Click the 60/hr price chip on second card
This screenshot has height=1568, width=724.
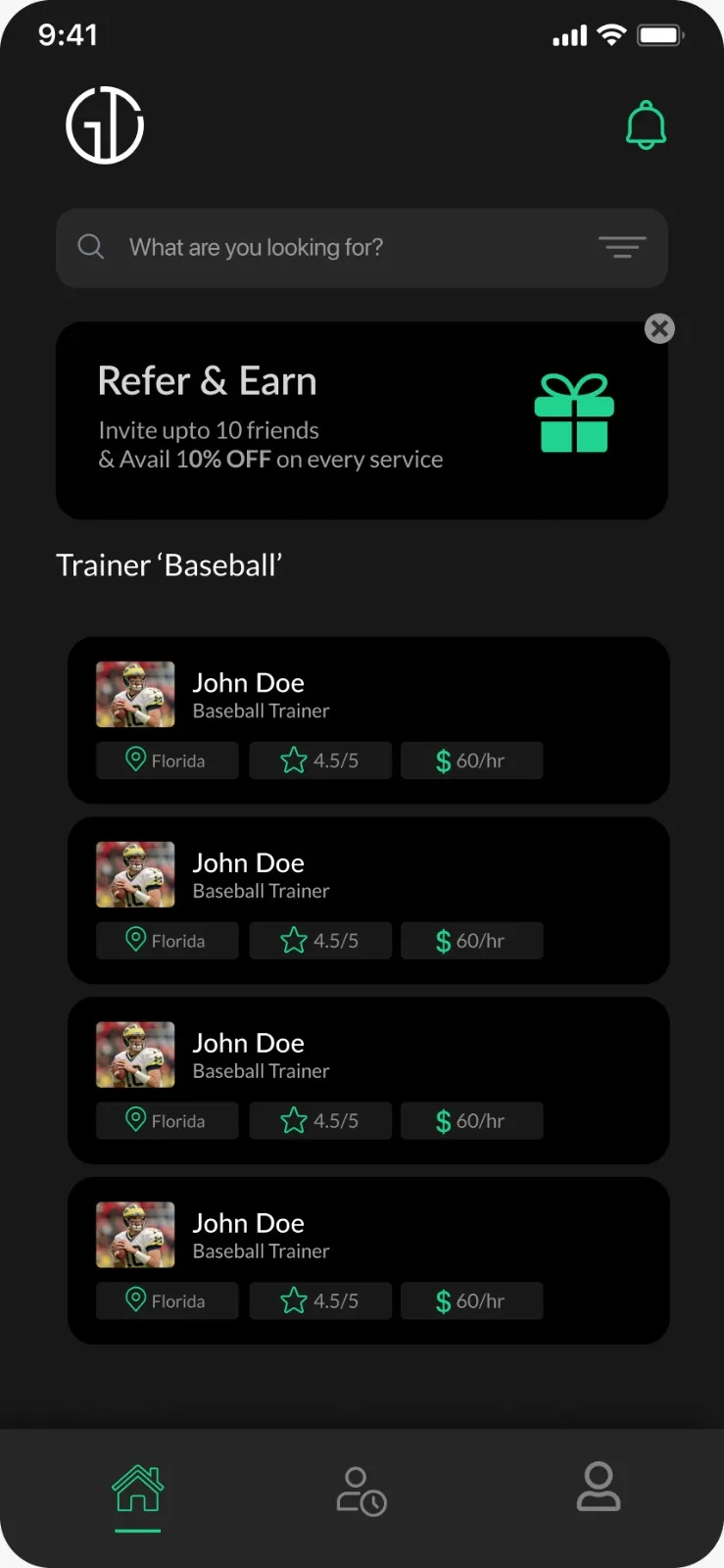click(x=471, y=940)
